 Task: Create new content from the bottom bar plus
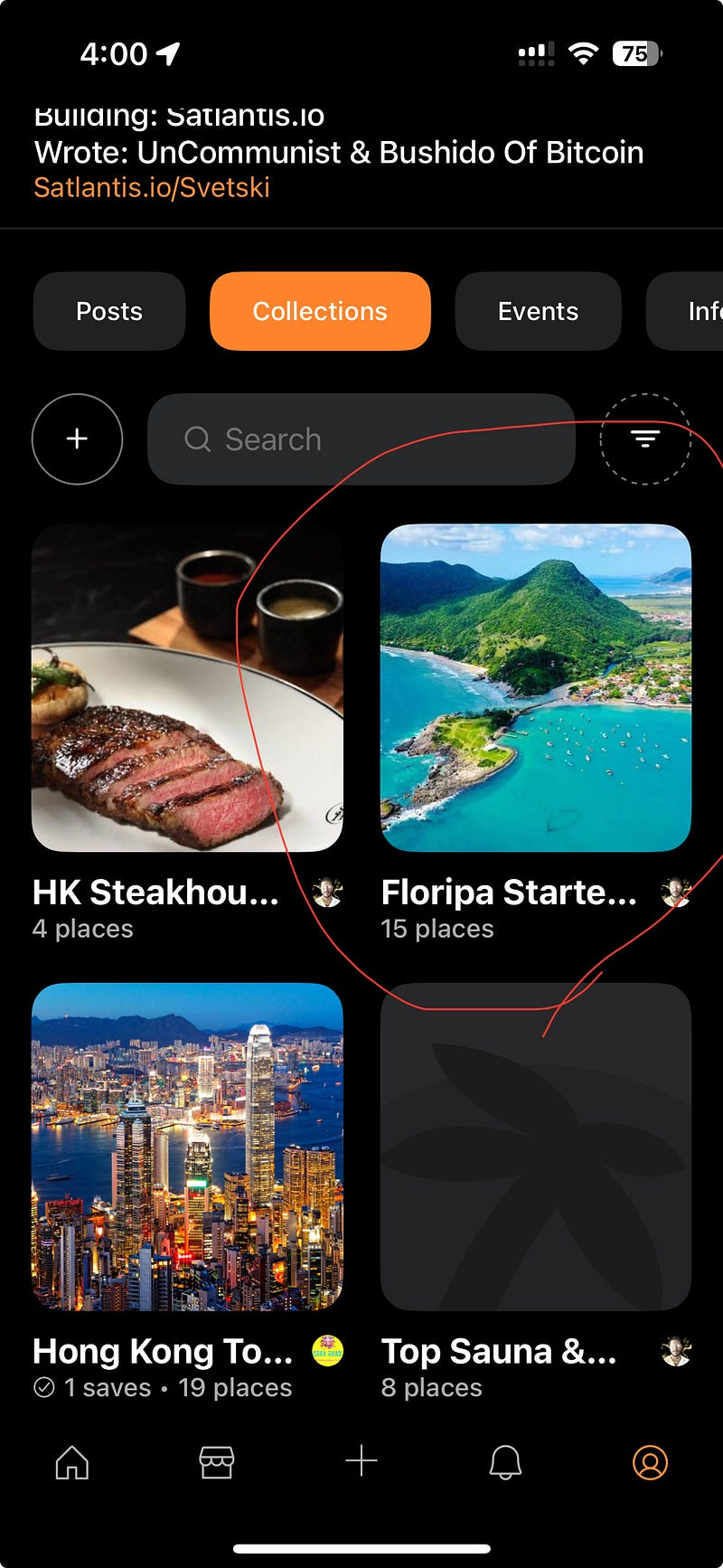pos(361,1461)
